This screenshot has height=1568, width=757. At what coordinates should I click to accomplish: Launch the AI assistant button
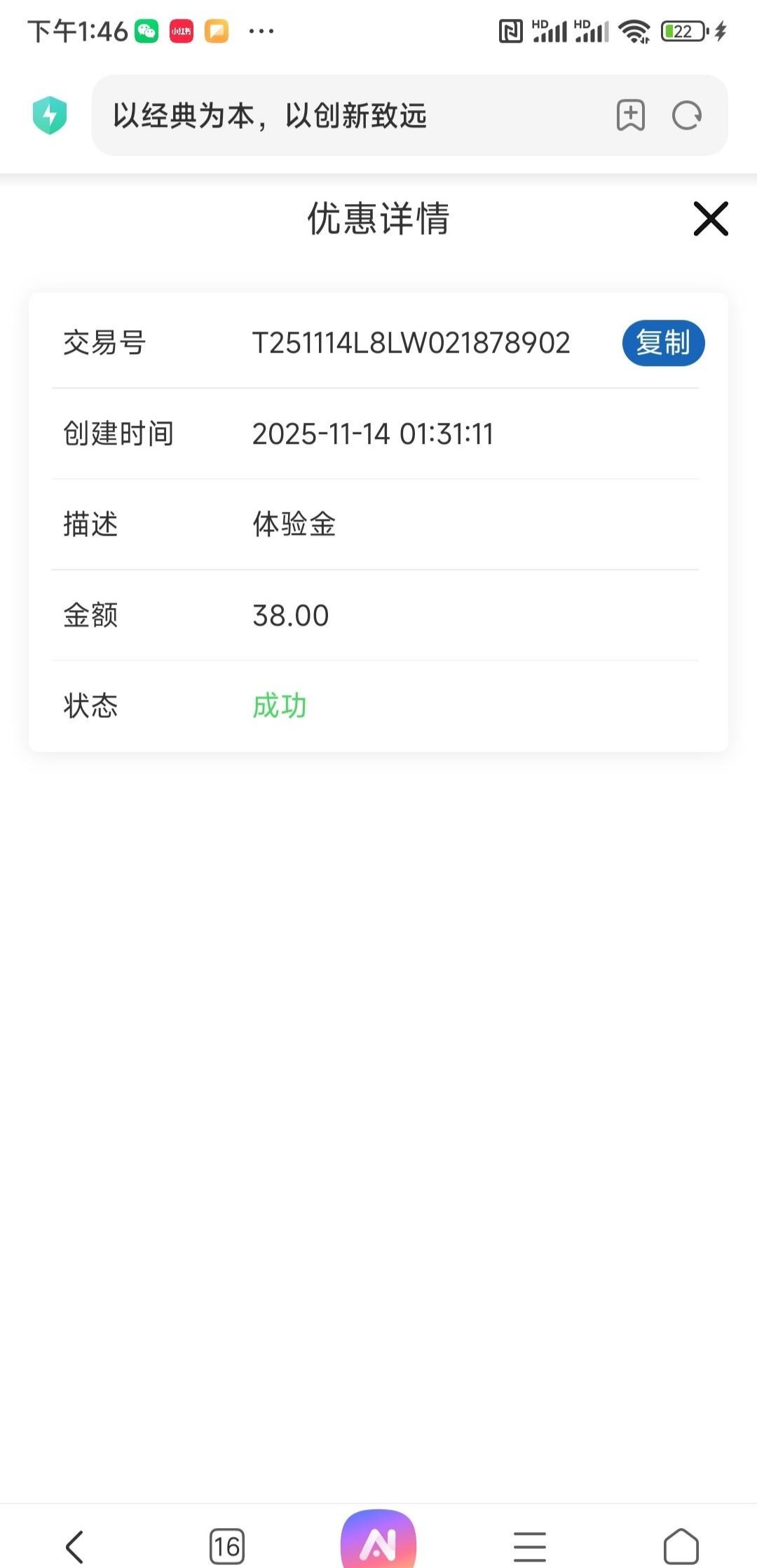pyautogui.click(x=378, y=1541)
